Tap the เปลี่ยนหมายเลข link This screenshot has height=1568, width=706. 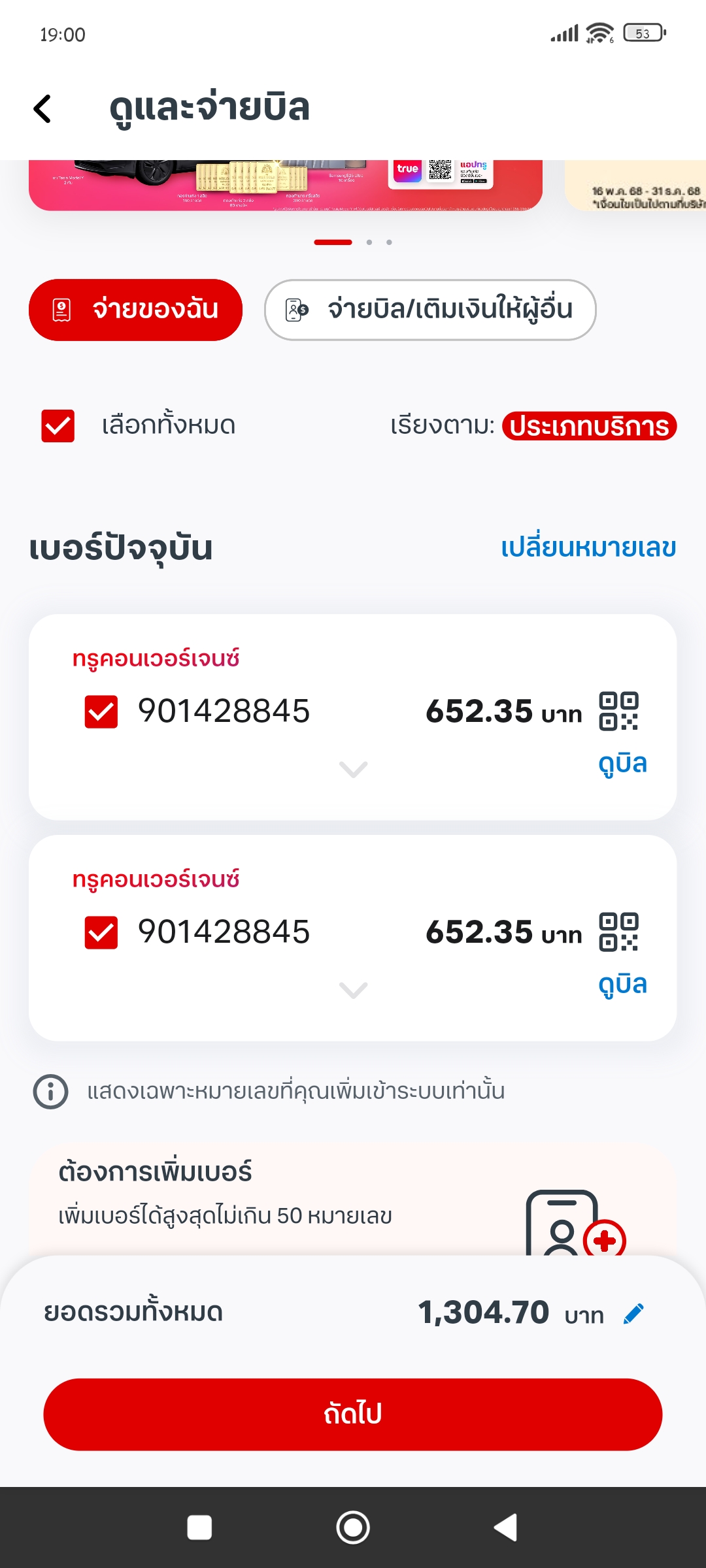pos(588,547)
